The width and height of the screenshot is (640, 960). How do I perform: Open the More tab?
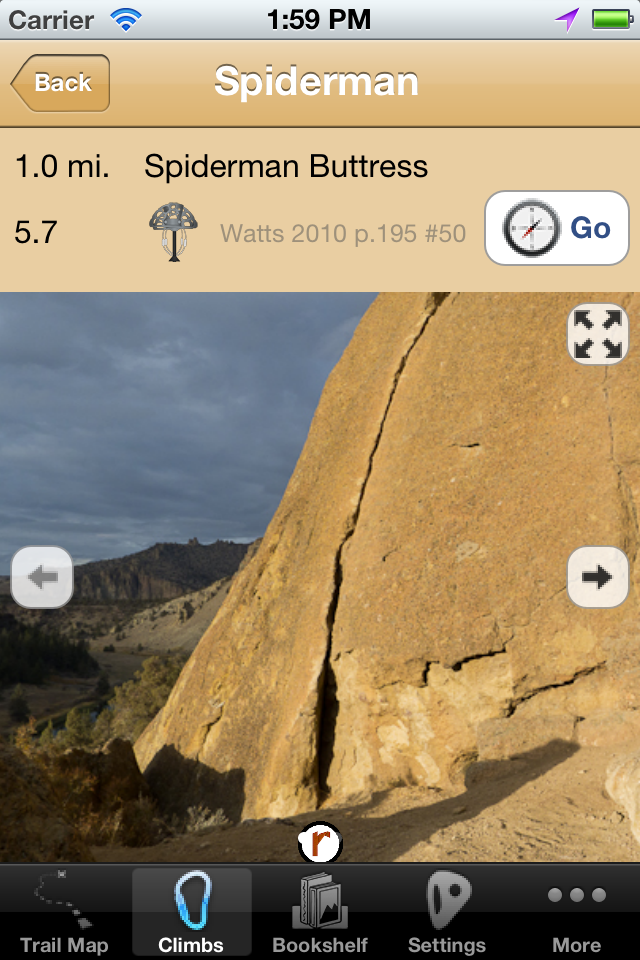(x=576, y=912)
